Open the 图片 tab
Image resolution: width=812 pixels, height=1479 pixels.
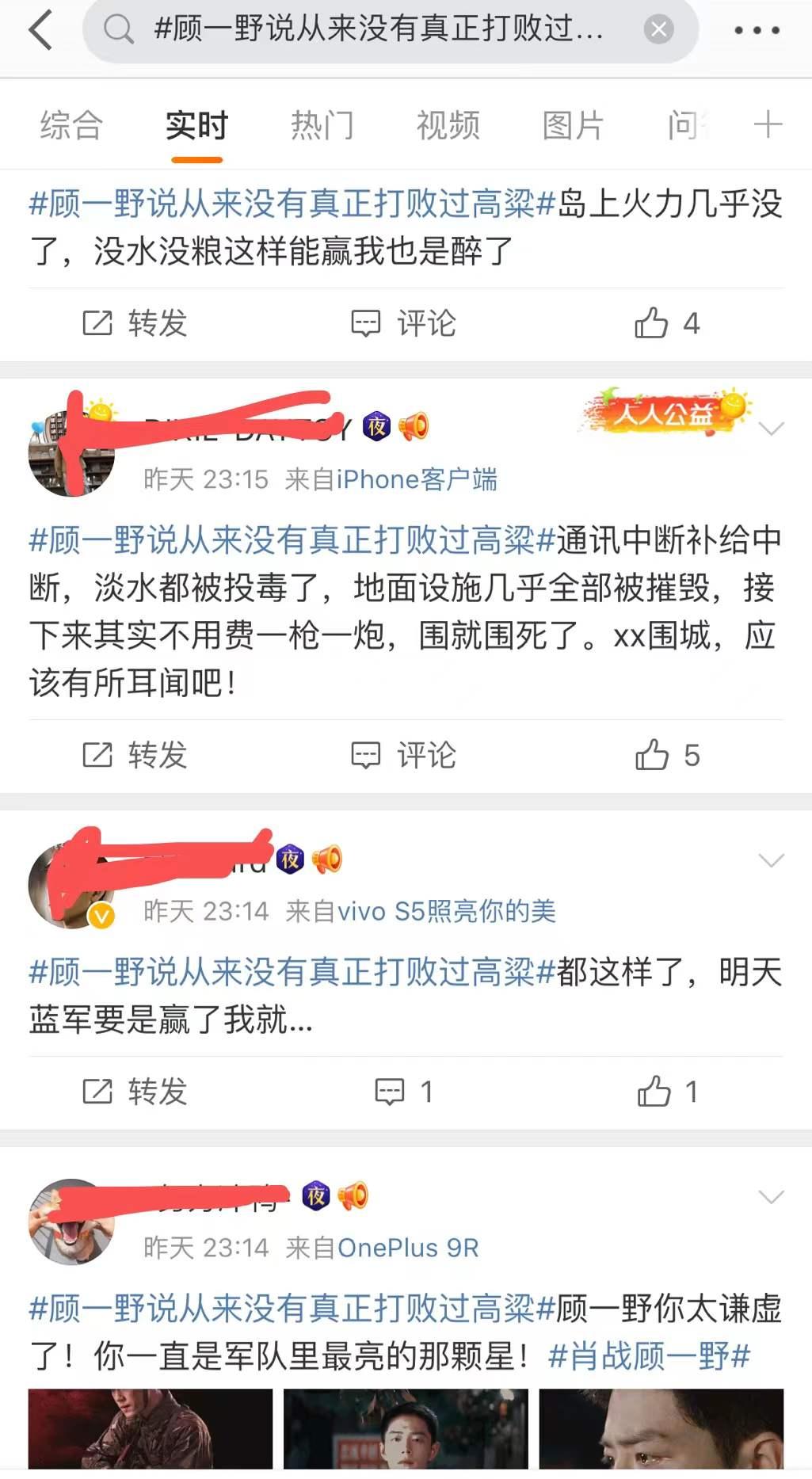572,124
